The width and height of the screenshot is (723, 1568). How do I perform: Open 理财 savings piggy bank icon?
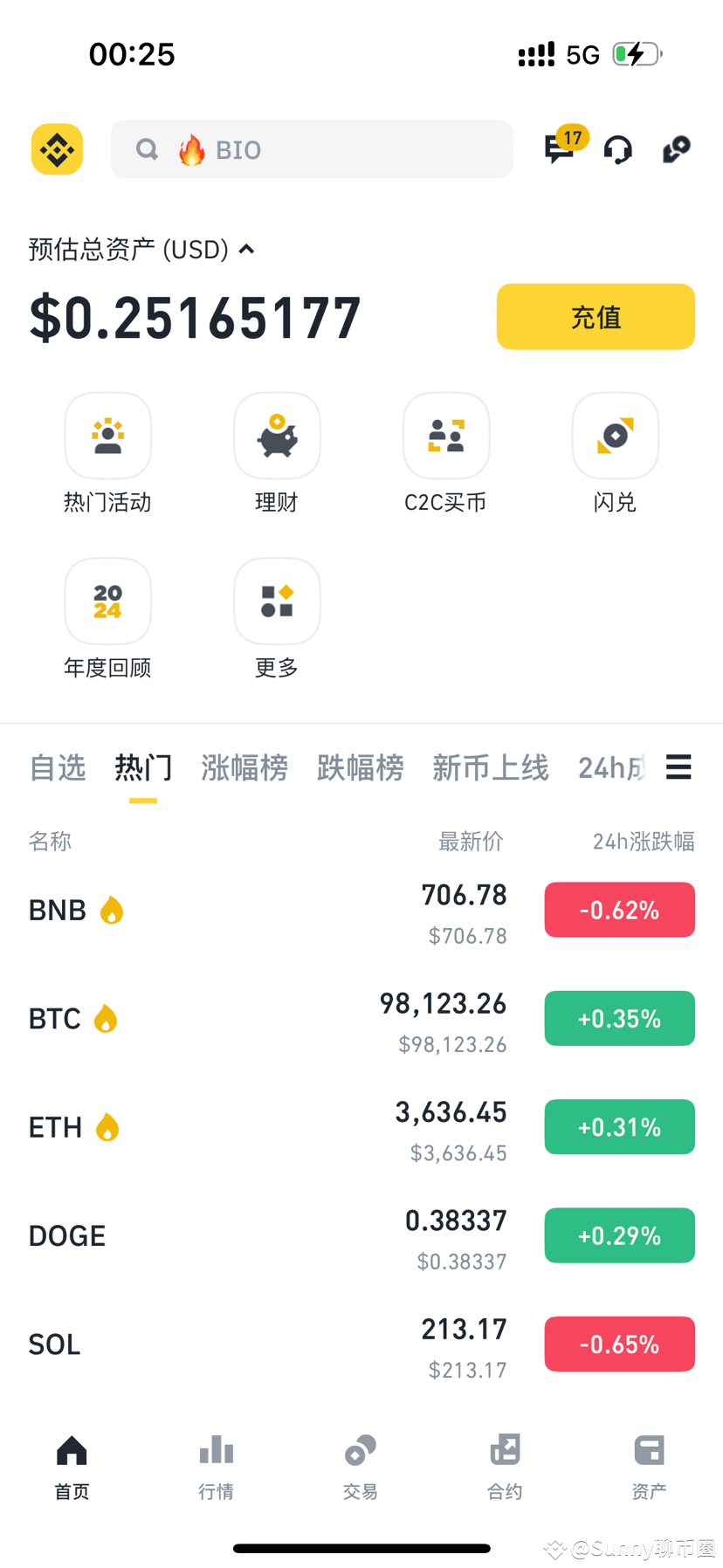(x=277, y=436)
